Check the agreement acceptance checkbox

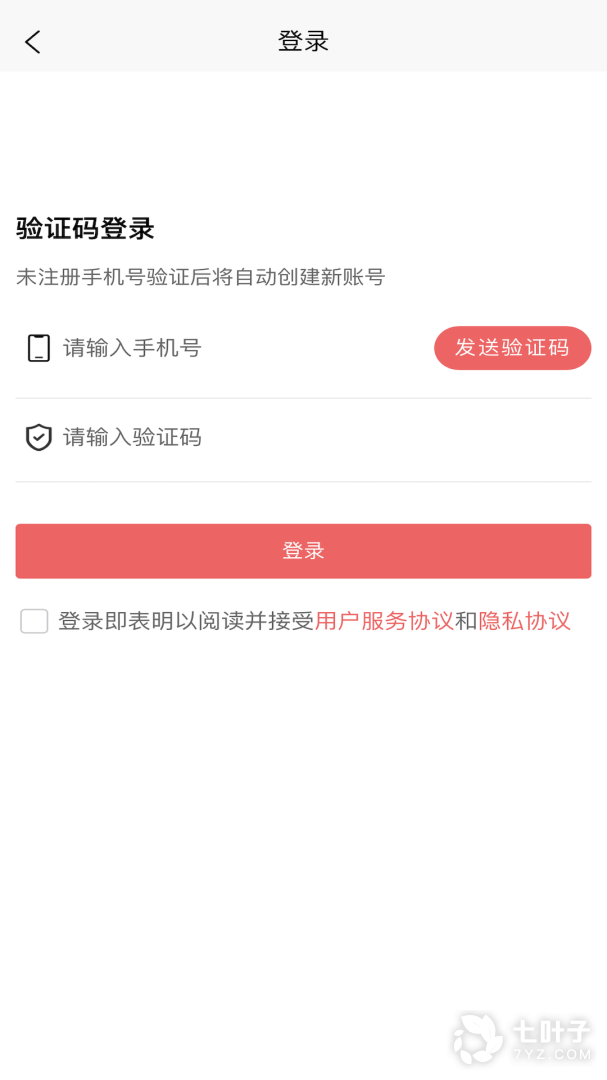click(34, 621)
